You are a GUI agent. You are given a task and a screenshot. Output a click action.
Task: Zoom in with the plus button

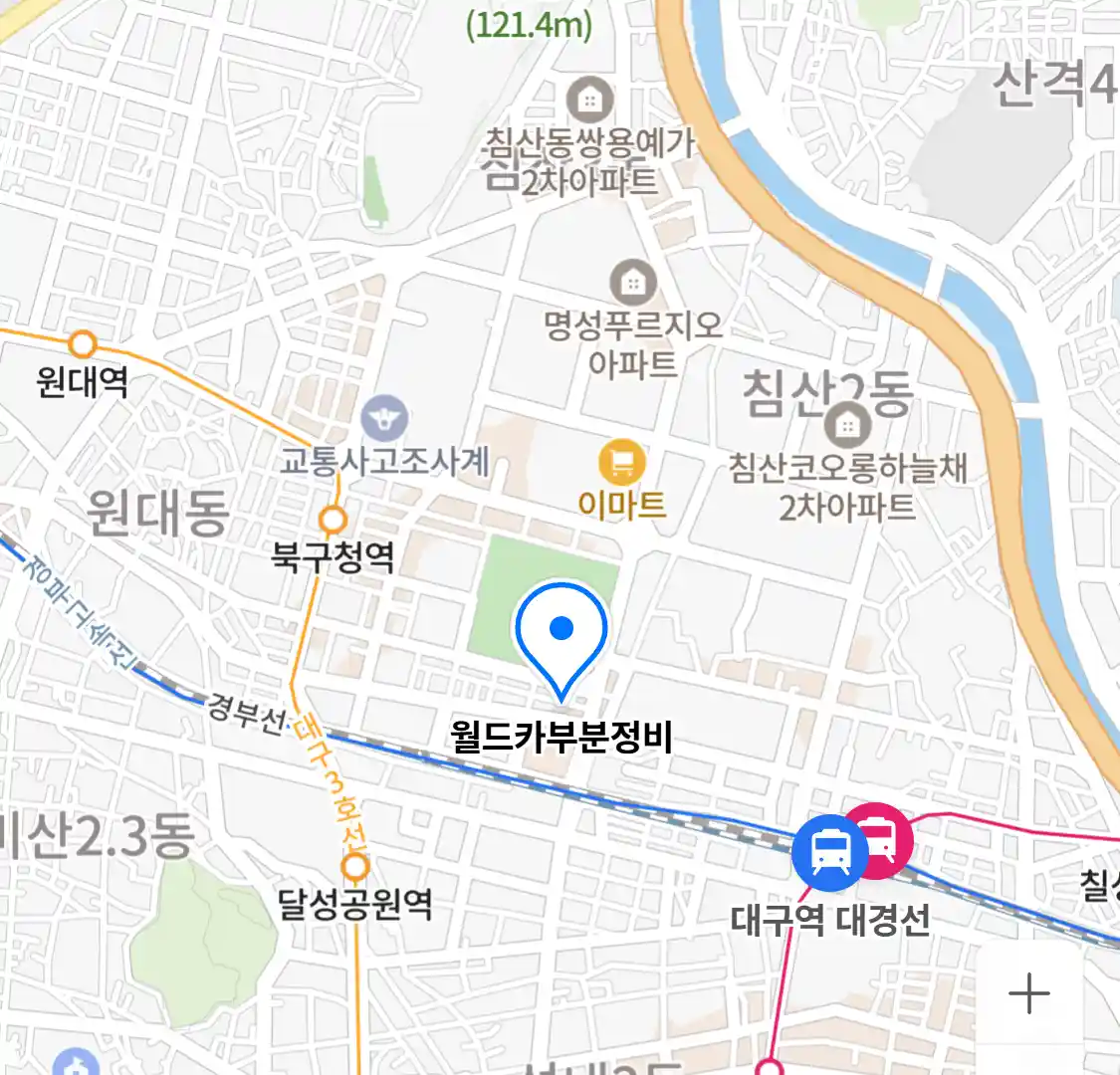[x=1028, y=993]
